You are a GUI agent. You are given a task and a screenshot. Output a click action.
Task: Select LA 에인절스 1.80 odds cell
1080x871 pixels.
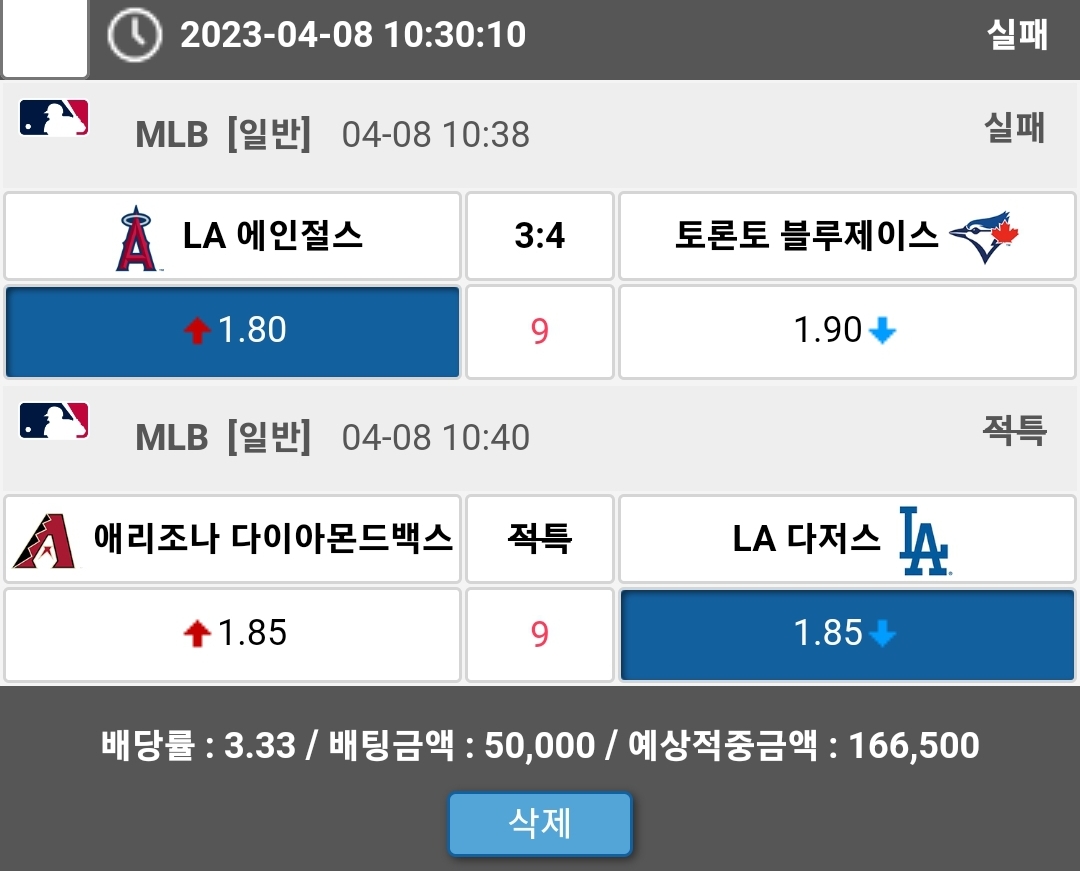(x=232, y=332)
